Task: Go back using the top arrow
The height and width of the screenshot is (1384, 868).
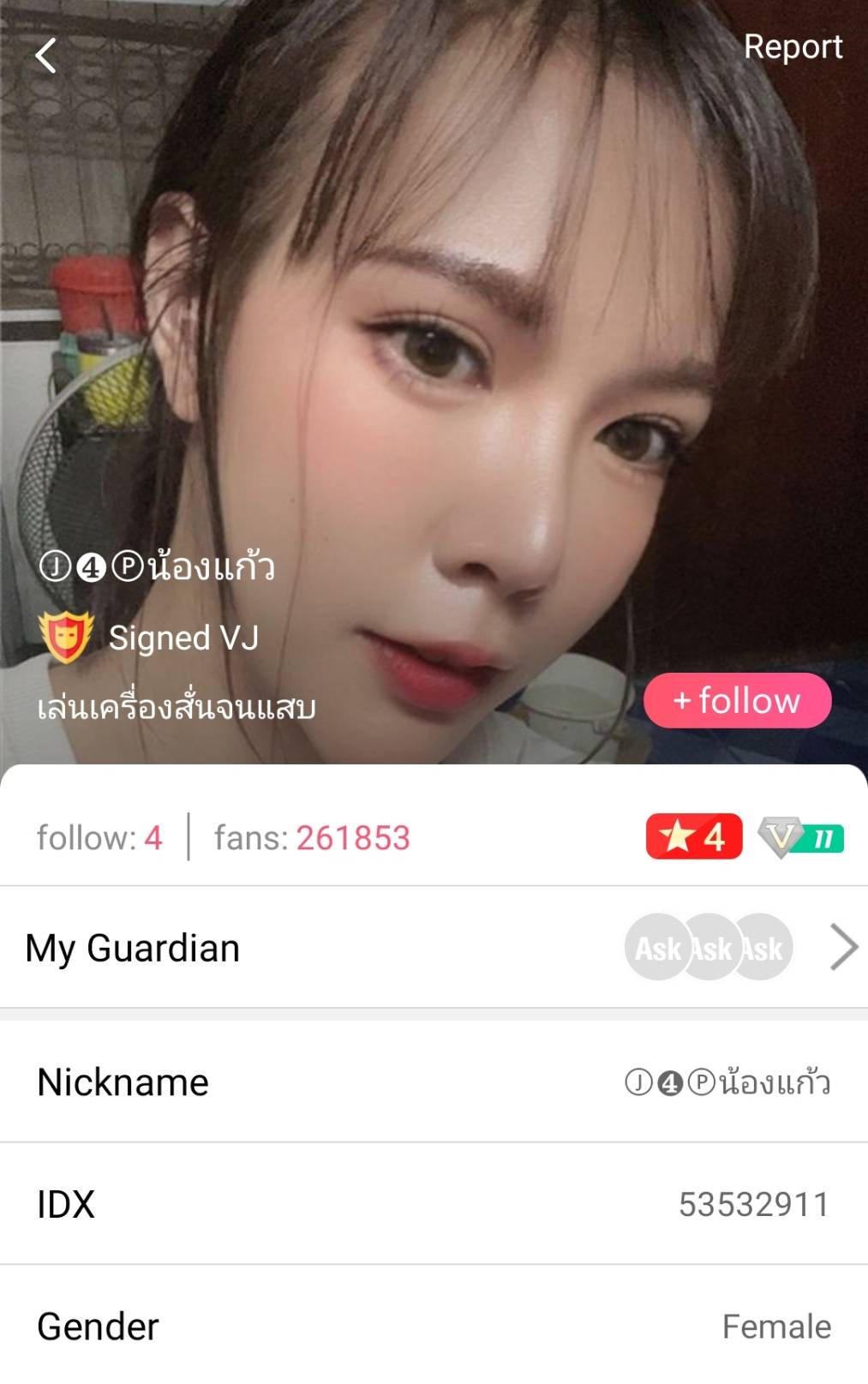Action: [x=46, y=57]
